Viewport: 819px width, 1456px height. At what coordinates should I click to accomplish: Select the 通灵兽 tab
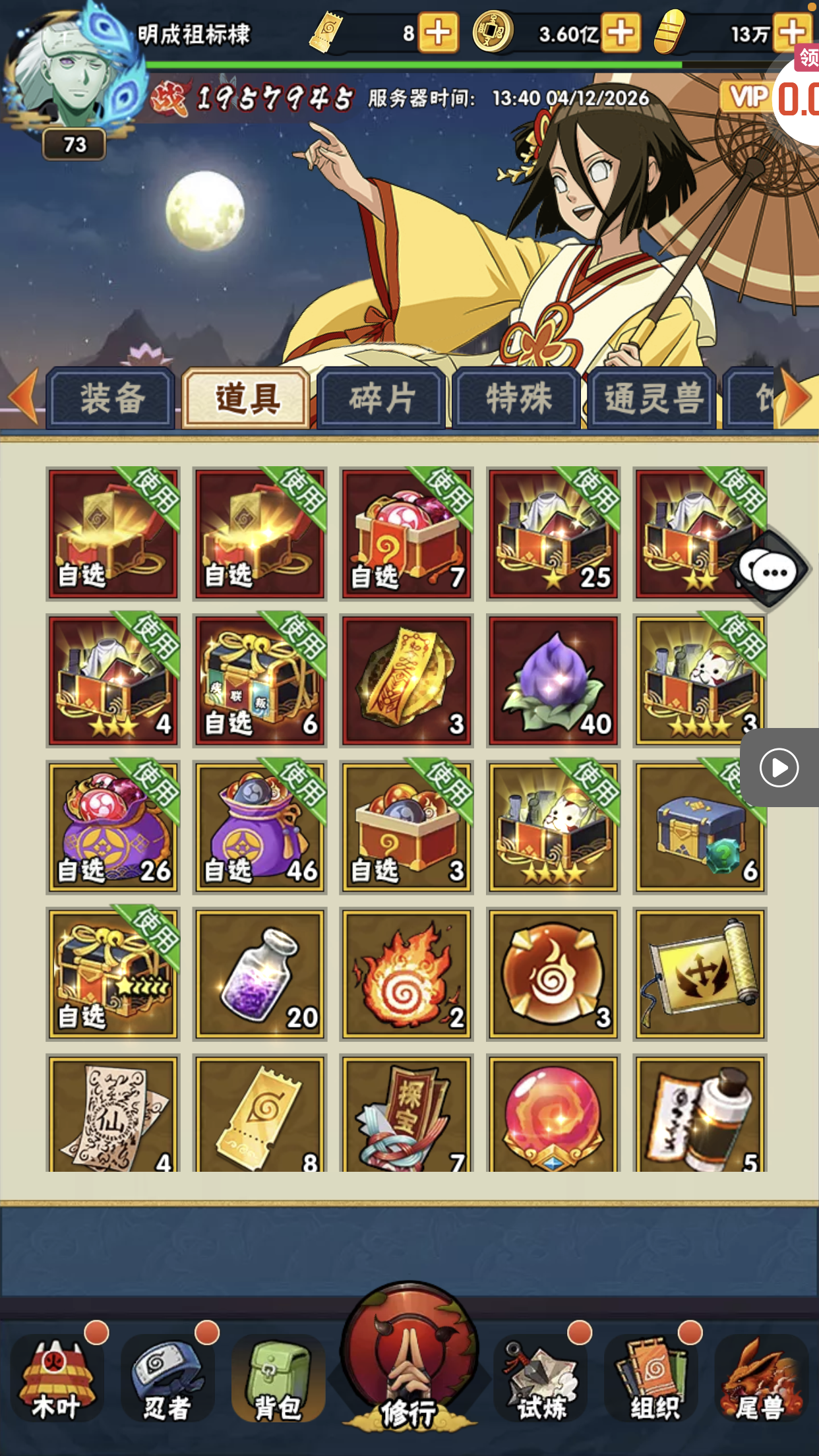pyautogui.click(x=652, y=399)
